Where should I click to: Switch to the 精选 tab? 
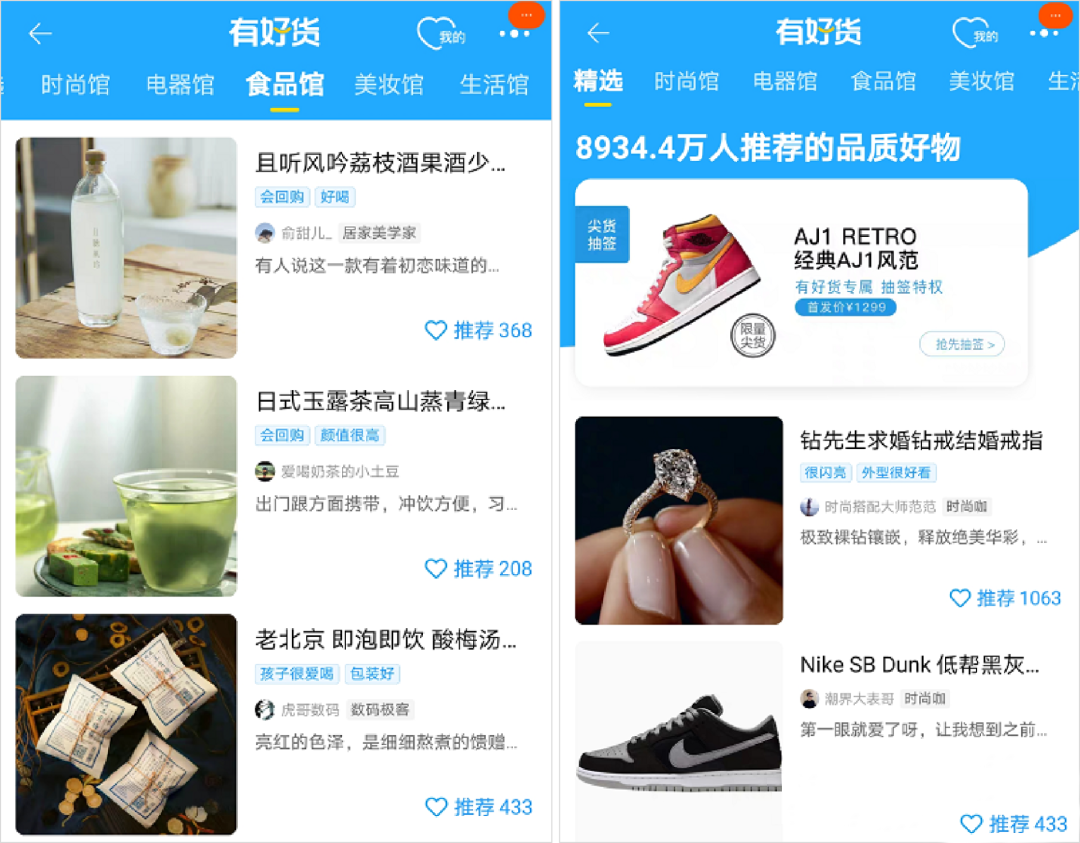coord(598,82)
